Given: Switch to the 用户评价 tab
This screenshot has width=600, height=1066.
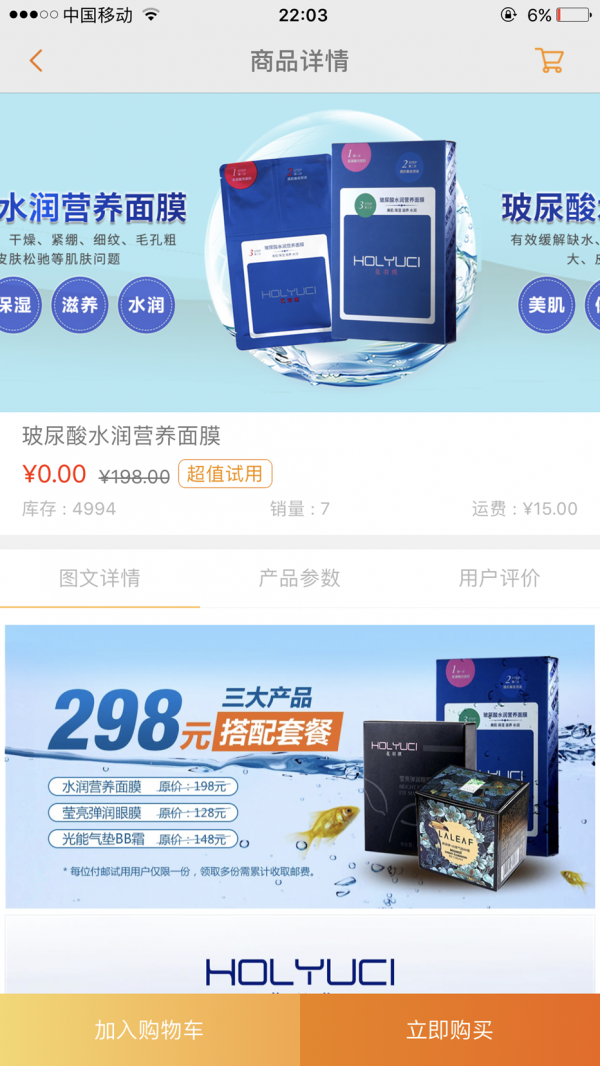Looking at the screenshot, I should coord(499,578).
